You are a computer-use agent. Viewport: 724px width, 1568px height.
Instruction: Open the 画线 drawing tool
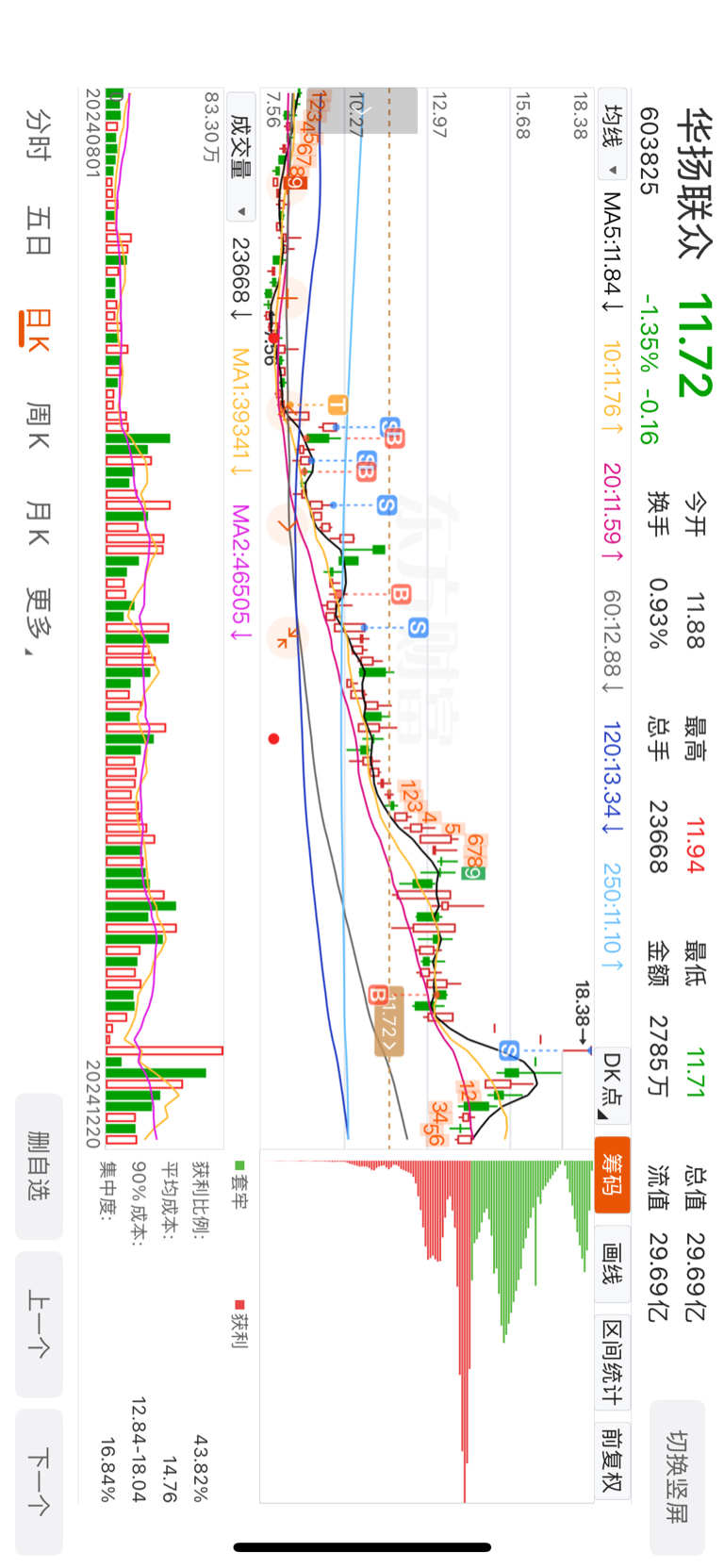pos(612,1264)
